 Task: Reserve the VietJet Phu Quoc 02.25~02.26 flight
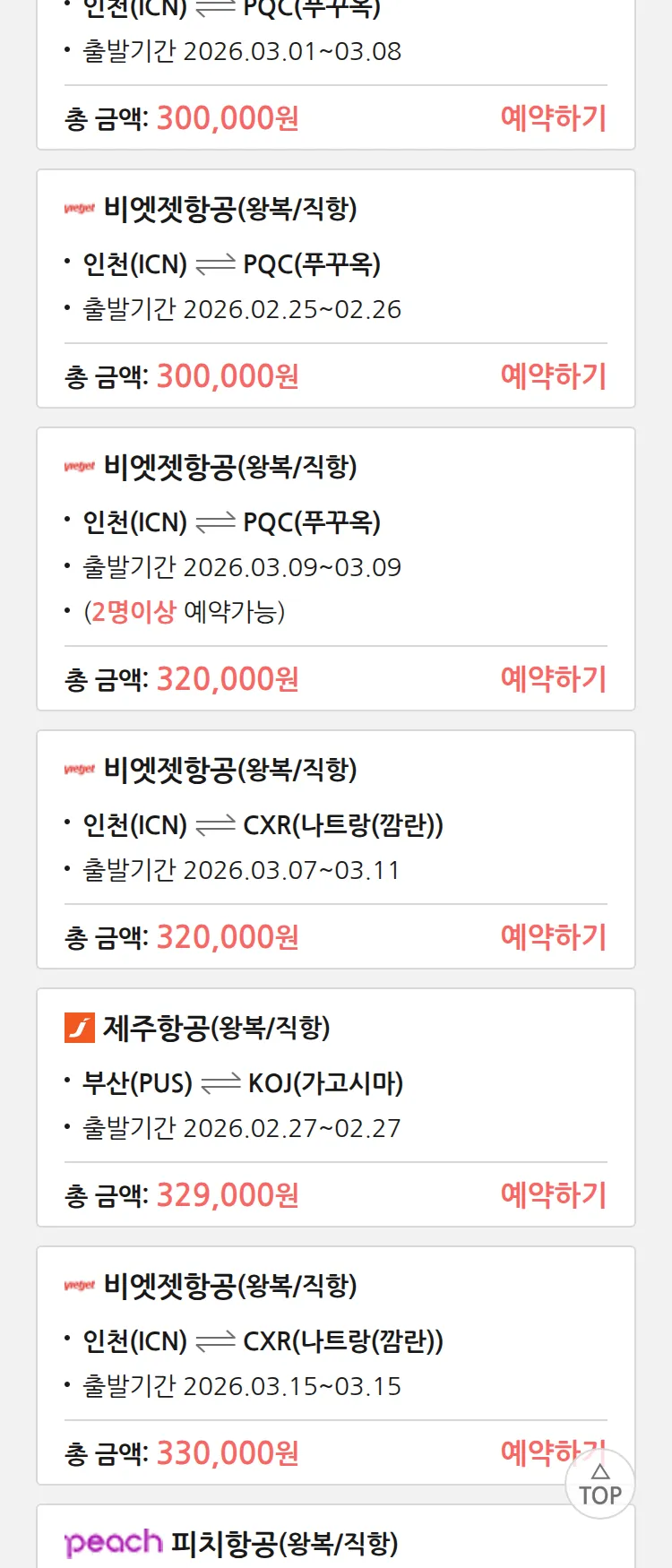coord(553,376)
